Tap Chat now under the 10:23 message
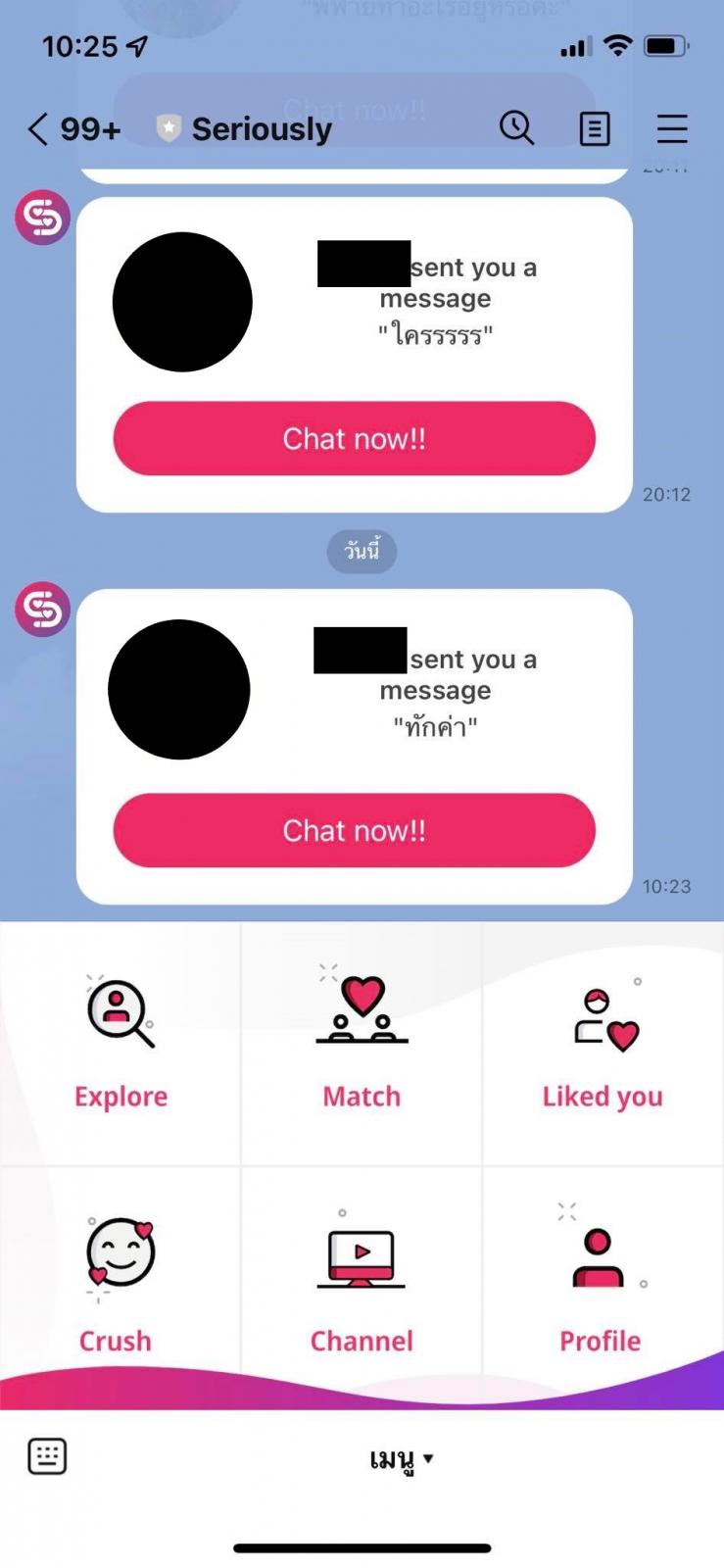724x1568 pixels. [354, 830]
